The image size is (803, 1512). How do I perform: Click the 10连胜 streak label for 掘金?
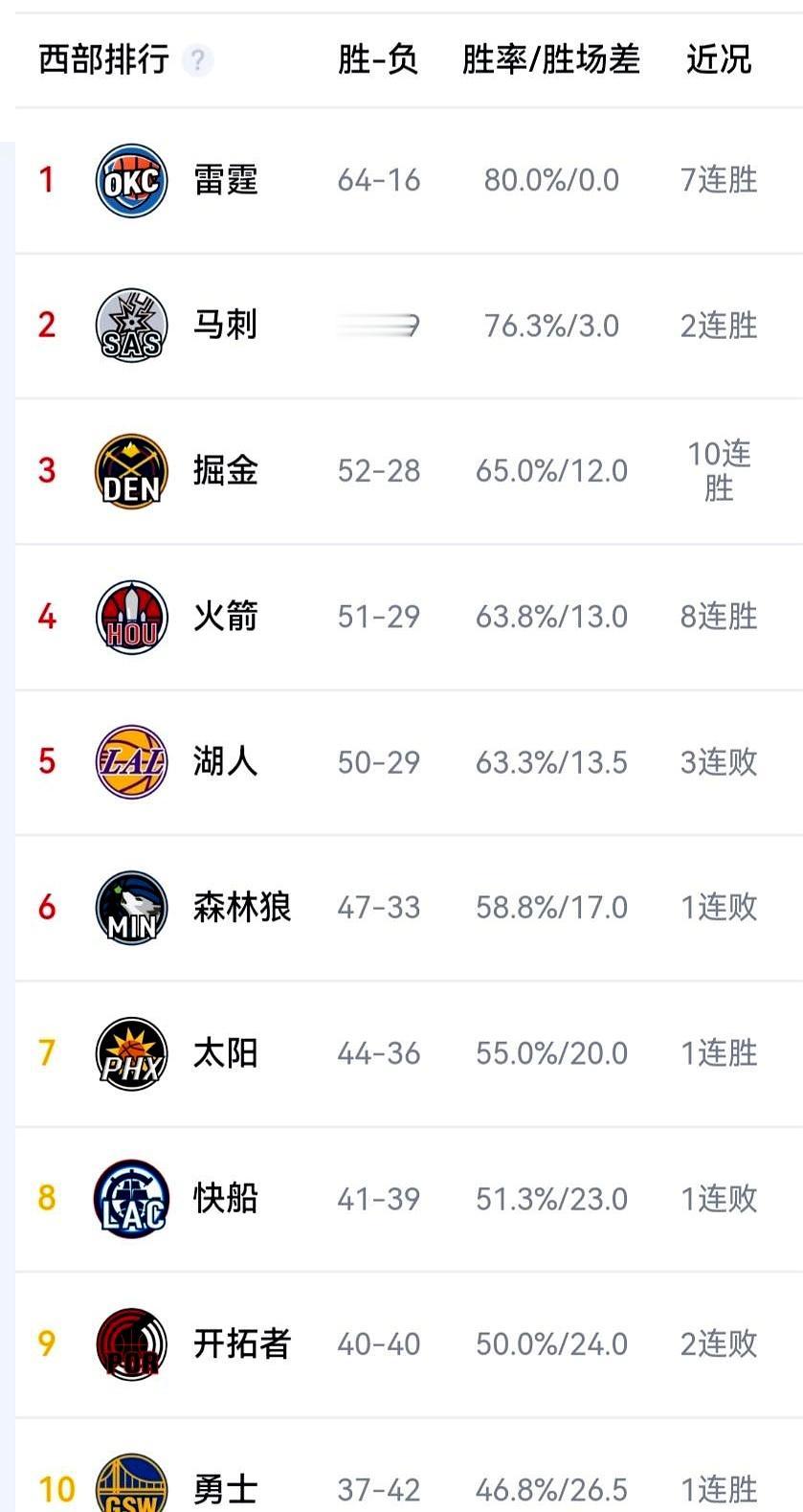click(718, 470)
